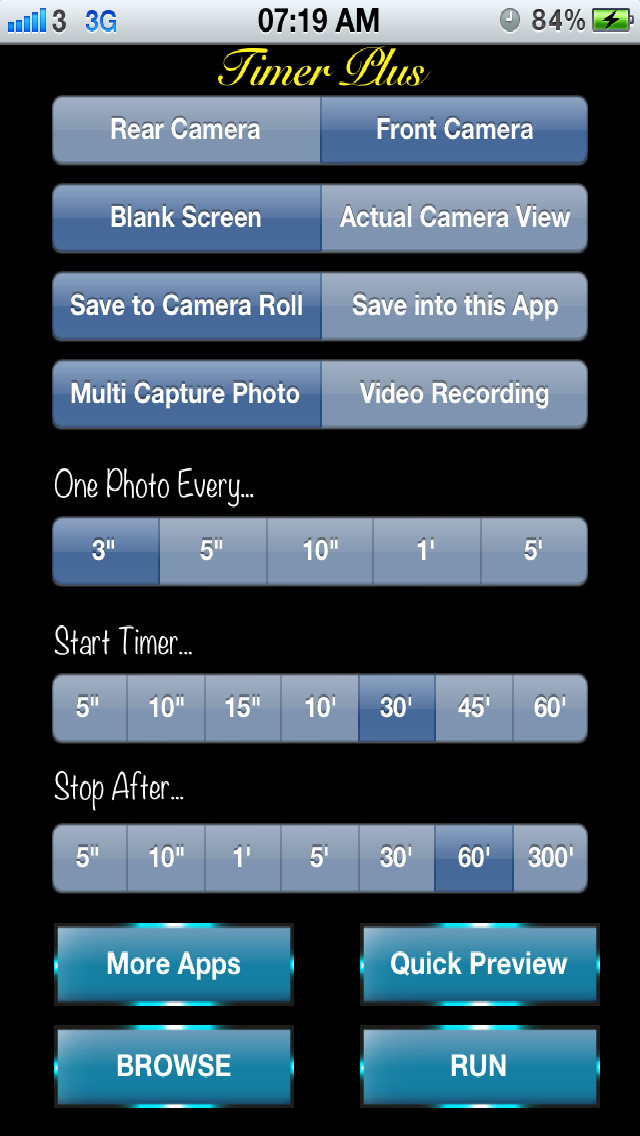The width and height of the screenshot is (640, 1136).
Task: Select Save to Camera Roll
Action: (186, 306)
